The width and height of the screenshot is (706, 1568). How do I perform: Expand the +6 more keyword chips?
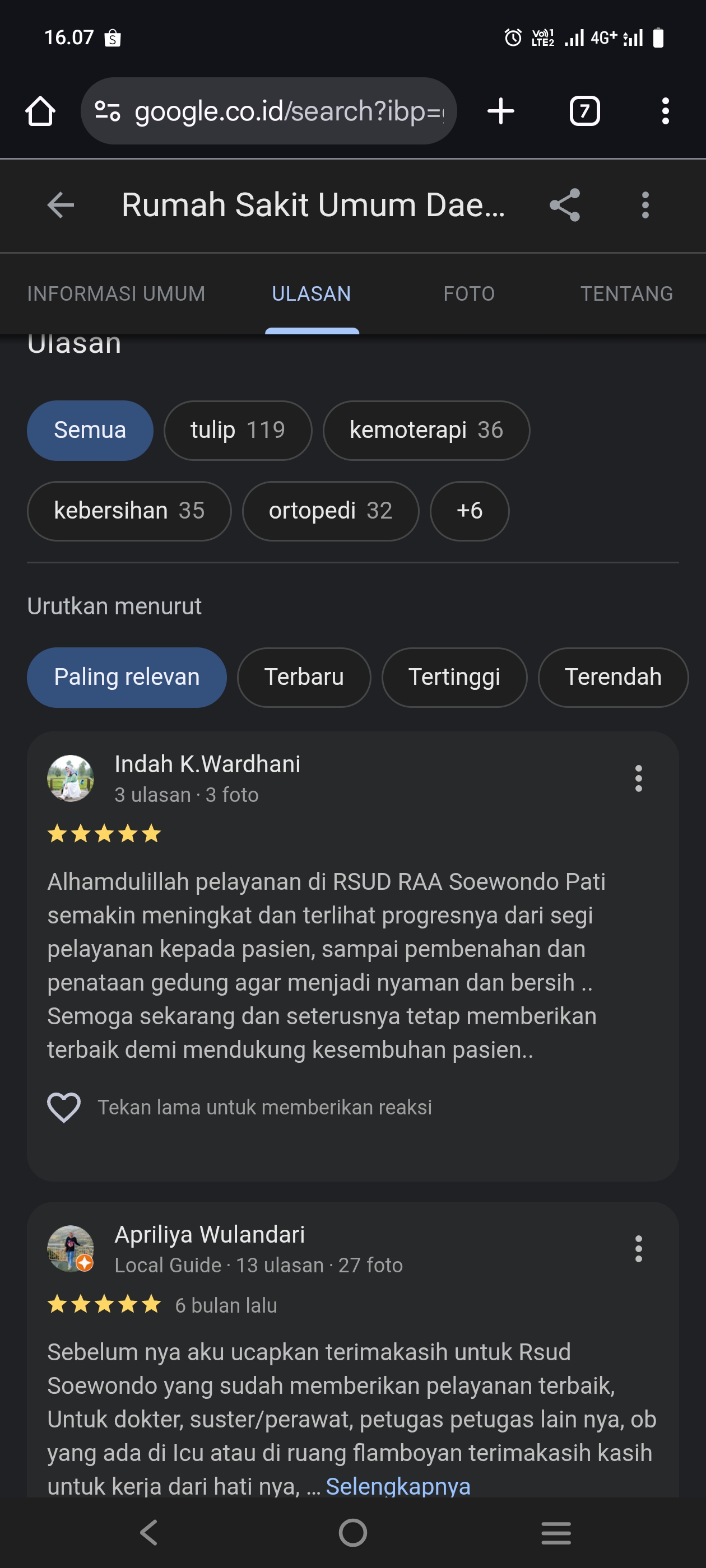click(x=469, y=511)
